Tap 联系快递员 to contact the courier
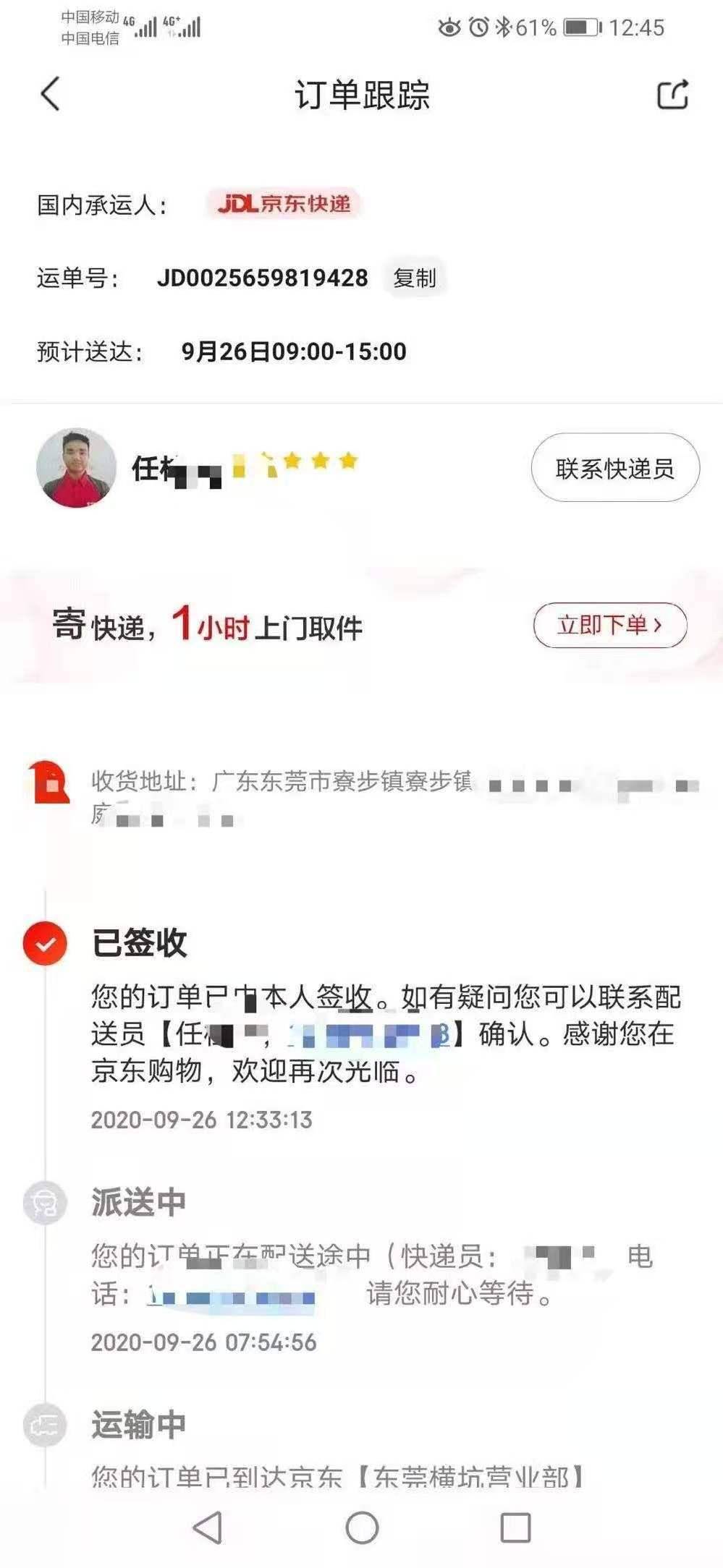The height and width of the screenshot is (1568, 723). [614, 468]
